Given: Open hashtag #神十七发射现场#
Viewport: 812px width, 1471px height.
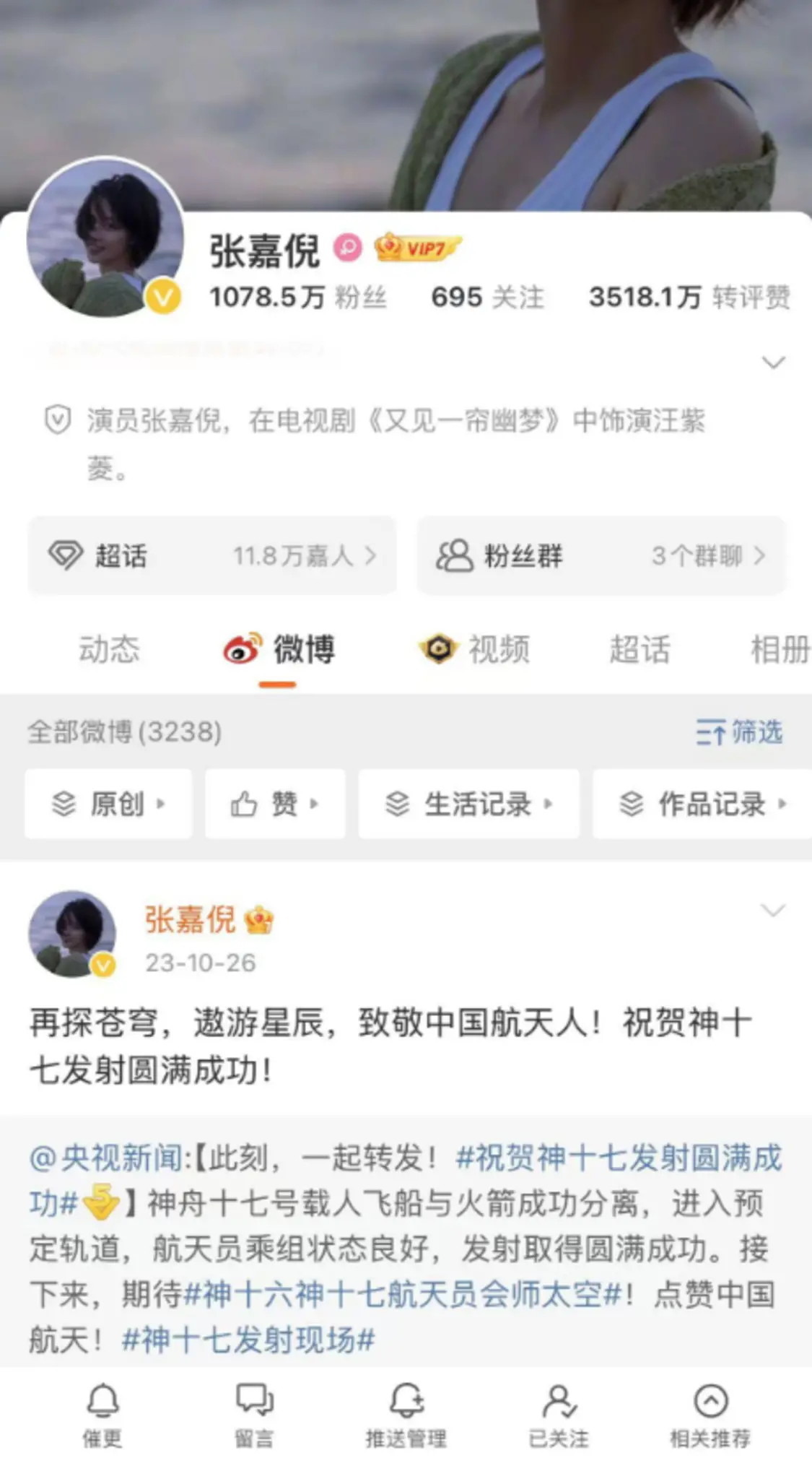Looking at the screenshot, I should pyautogui.click(x=248, y=1340).
